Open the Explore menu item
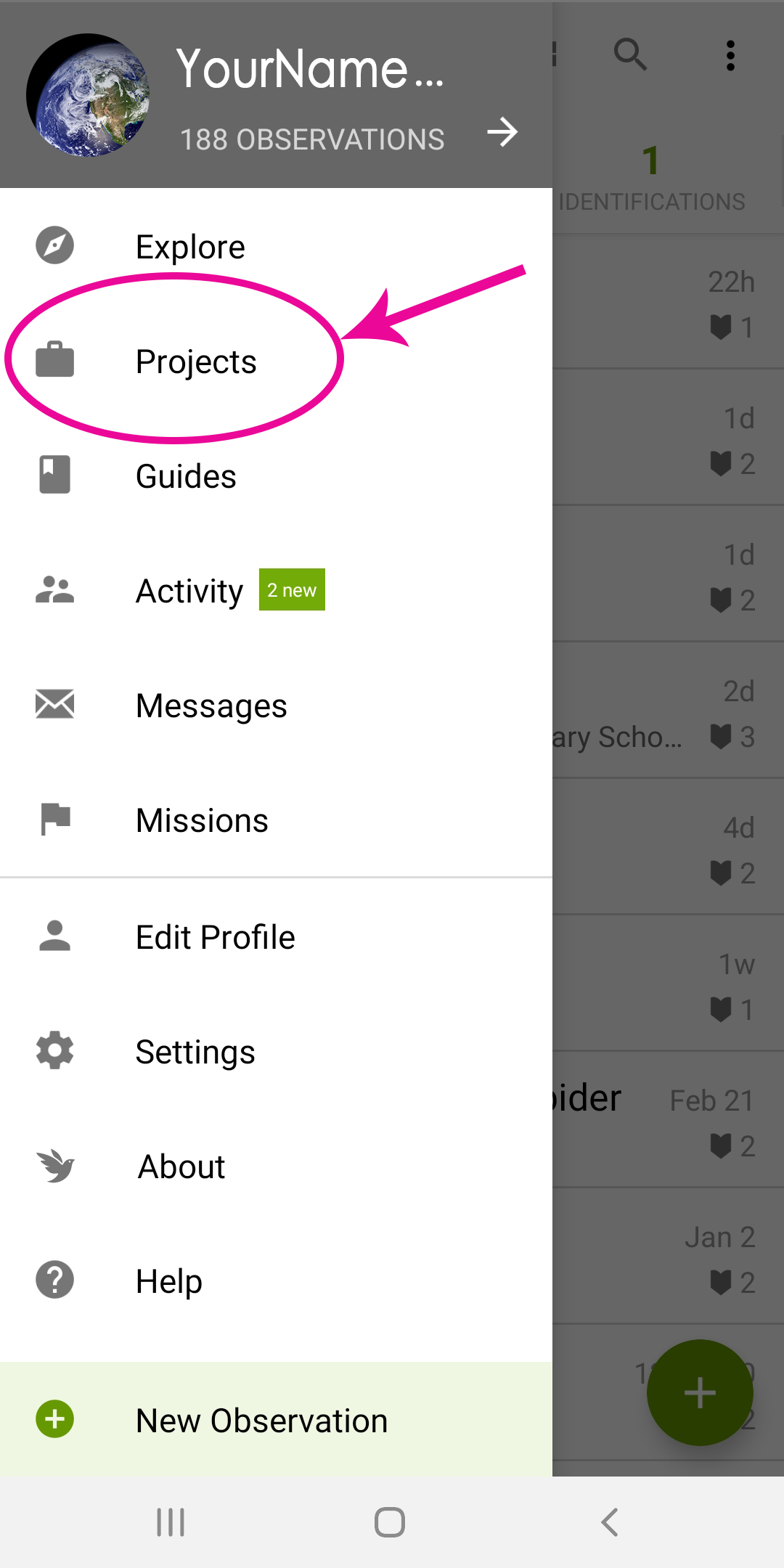 [x=190, y=247]
